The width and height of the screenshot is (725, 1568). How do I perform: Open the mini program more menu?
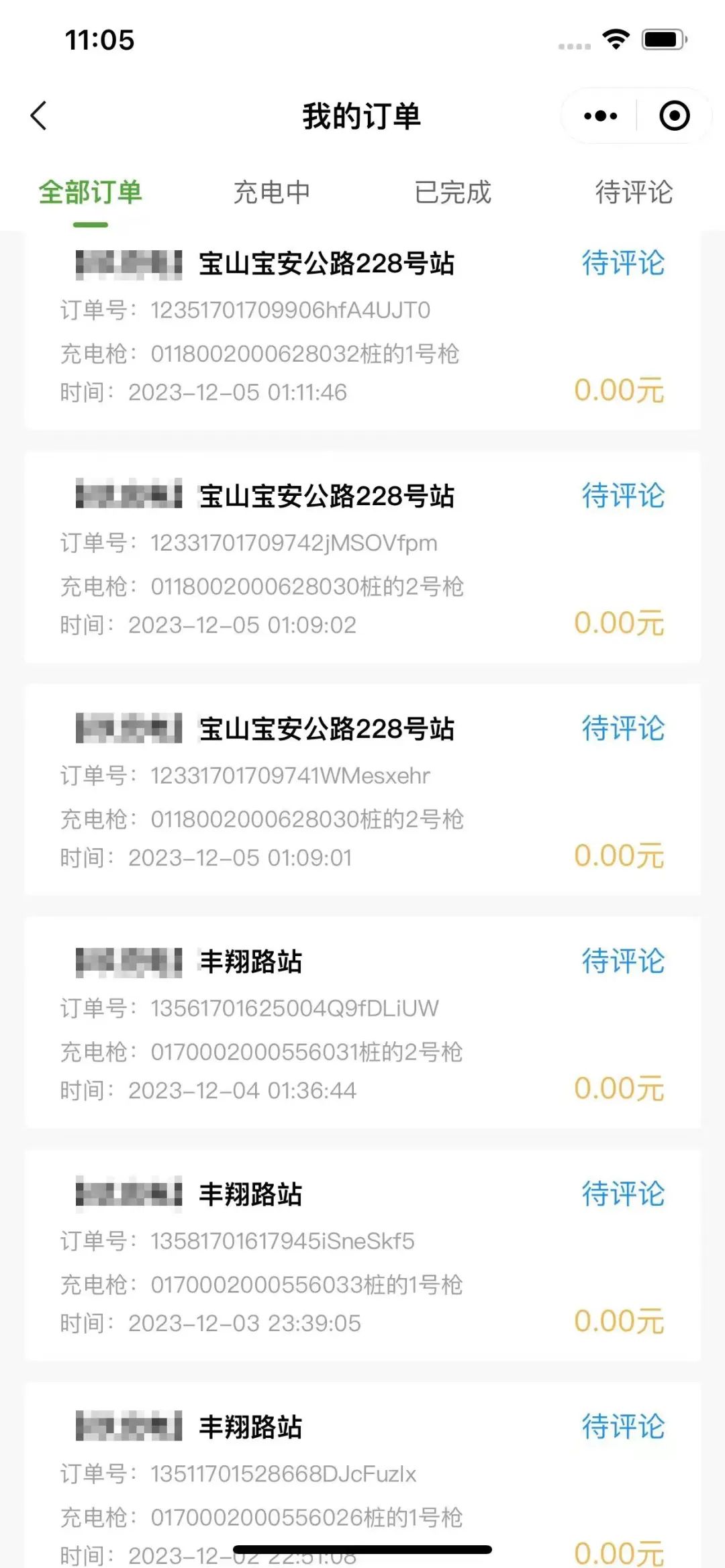[600, 116]
